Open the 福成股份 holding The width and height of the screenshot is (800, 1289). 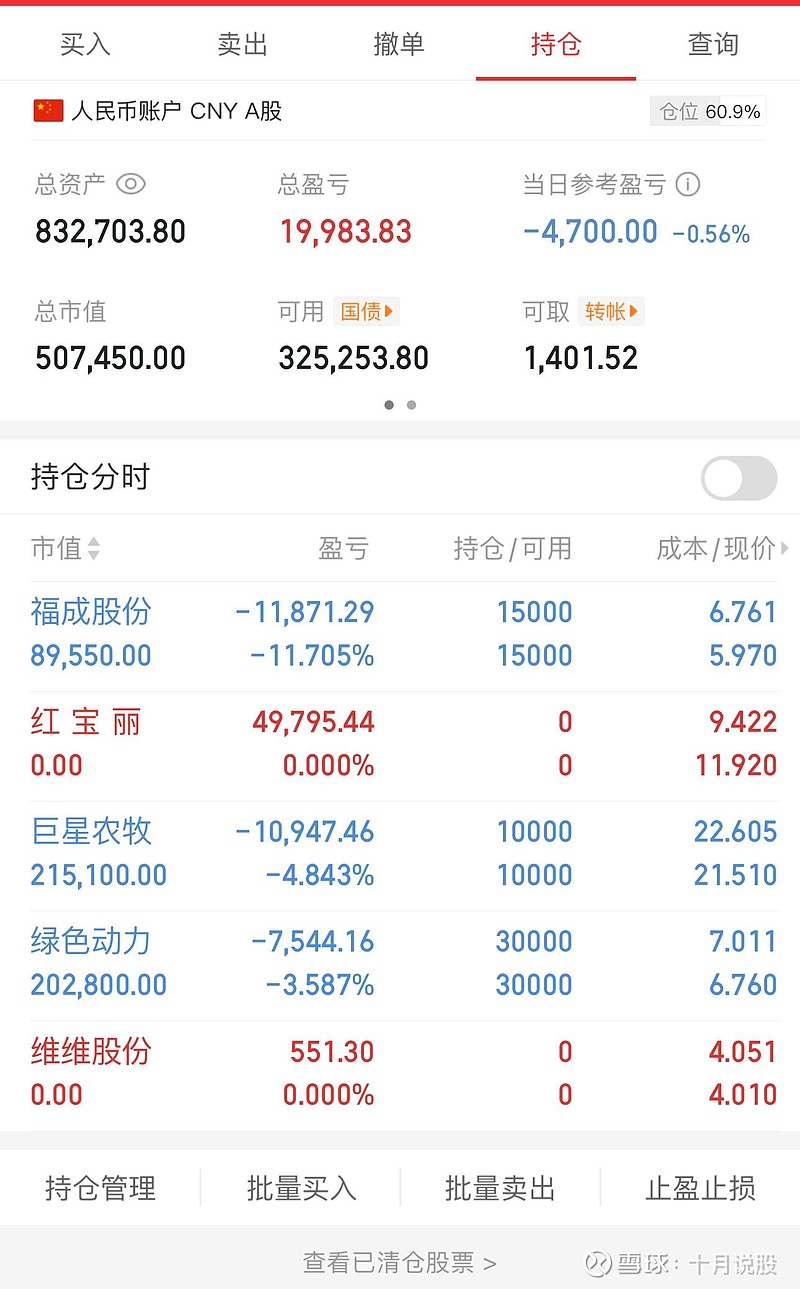click(88, 612)
